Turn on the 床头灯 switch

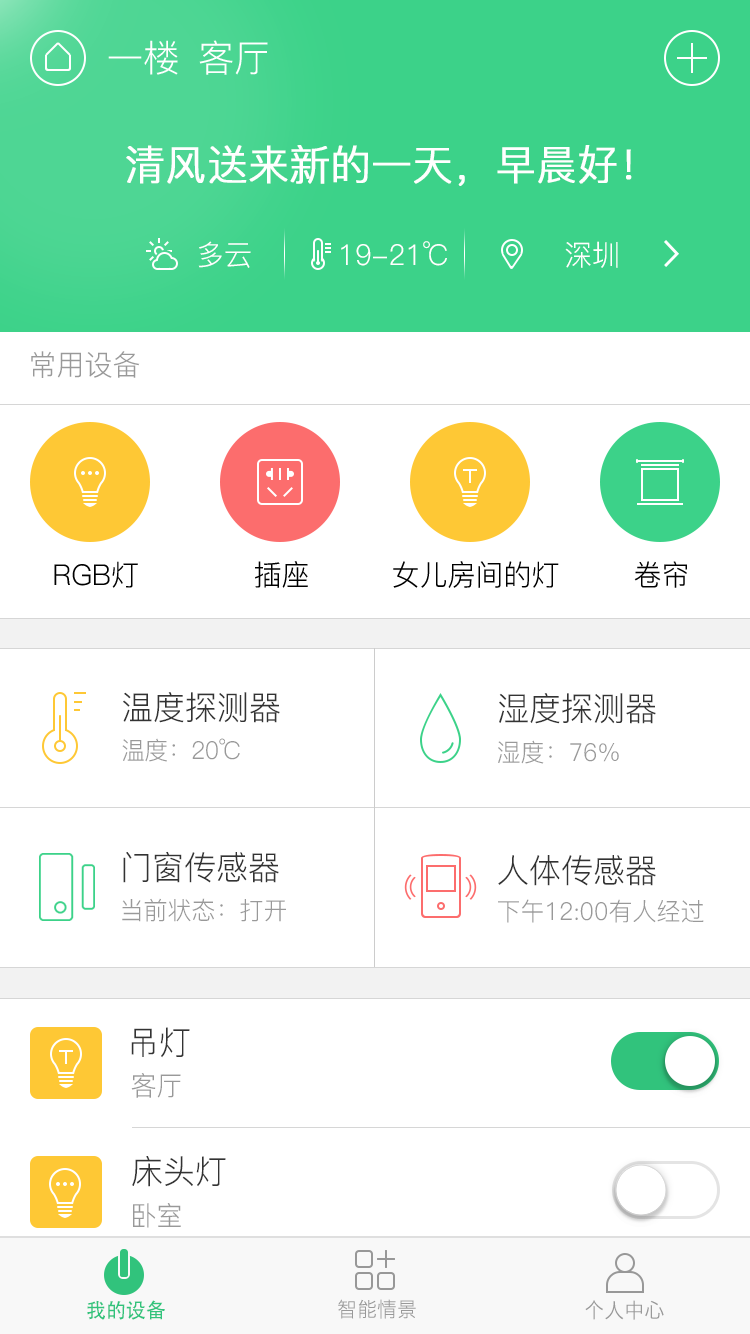coord(664,1192)
